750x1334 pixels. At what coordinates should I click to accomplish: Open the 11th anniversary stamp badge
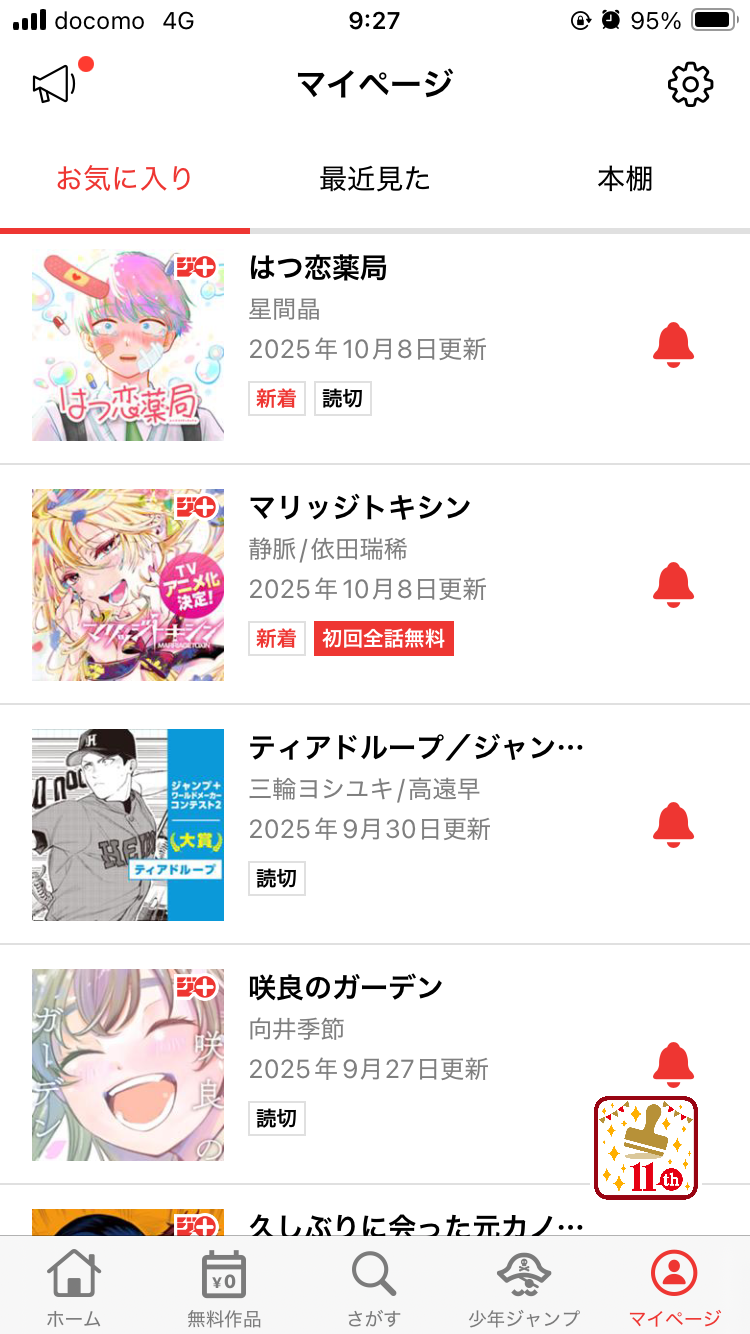pyautogui.click(x=646, y=1148)
